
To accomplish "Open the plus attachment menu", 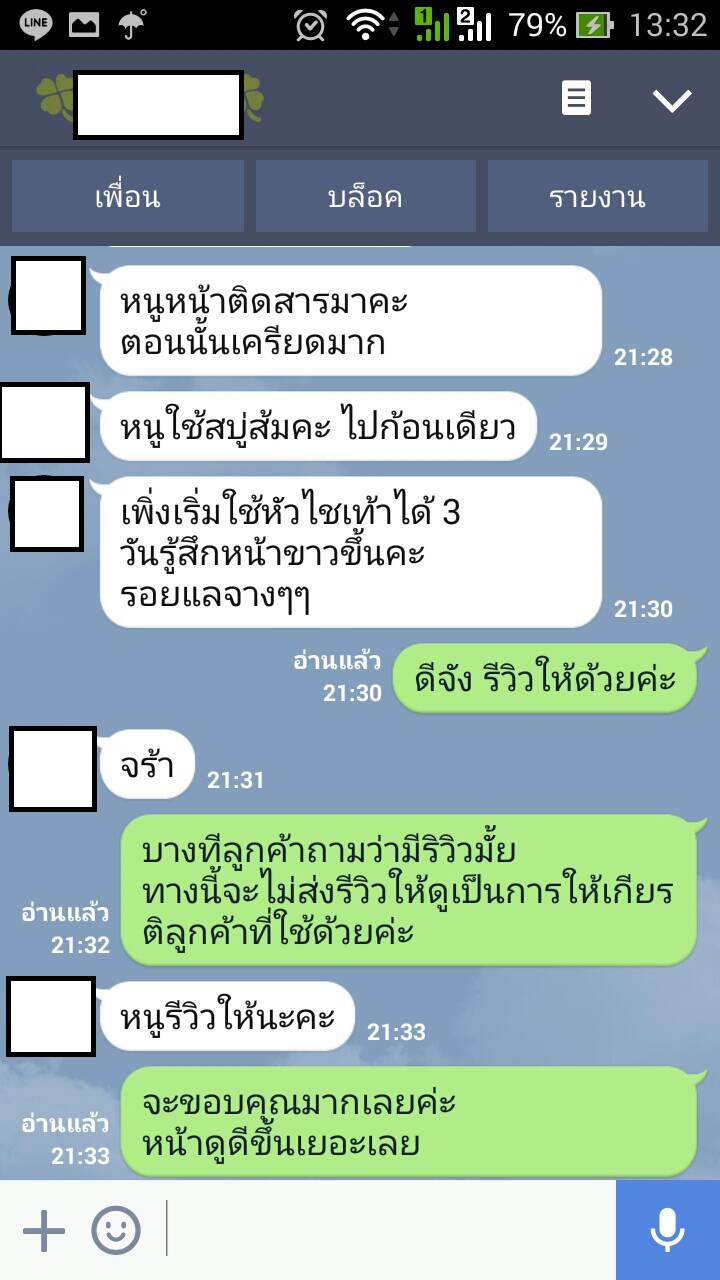I will point(43,1230).
